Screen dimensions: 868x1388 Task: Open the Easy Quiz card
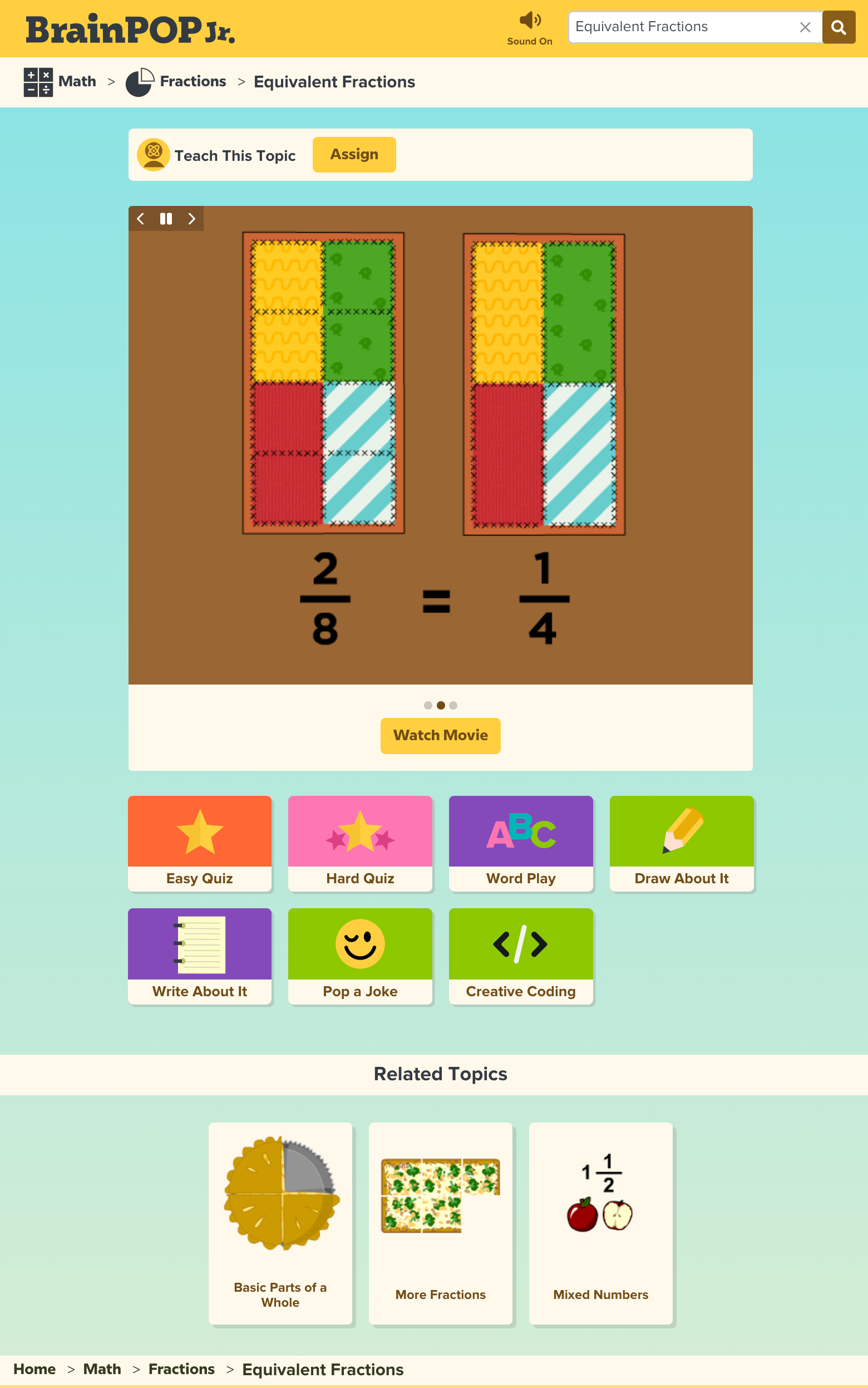click(x=199, y=843)
